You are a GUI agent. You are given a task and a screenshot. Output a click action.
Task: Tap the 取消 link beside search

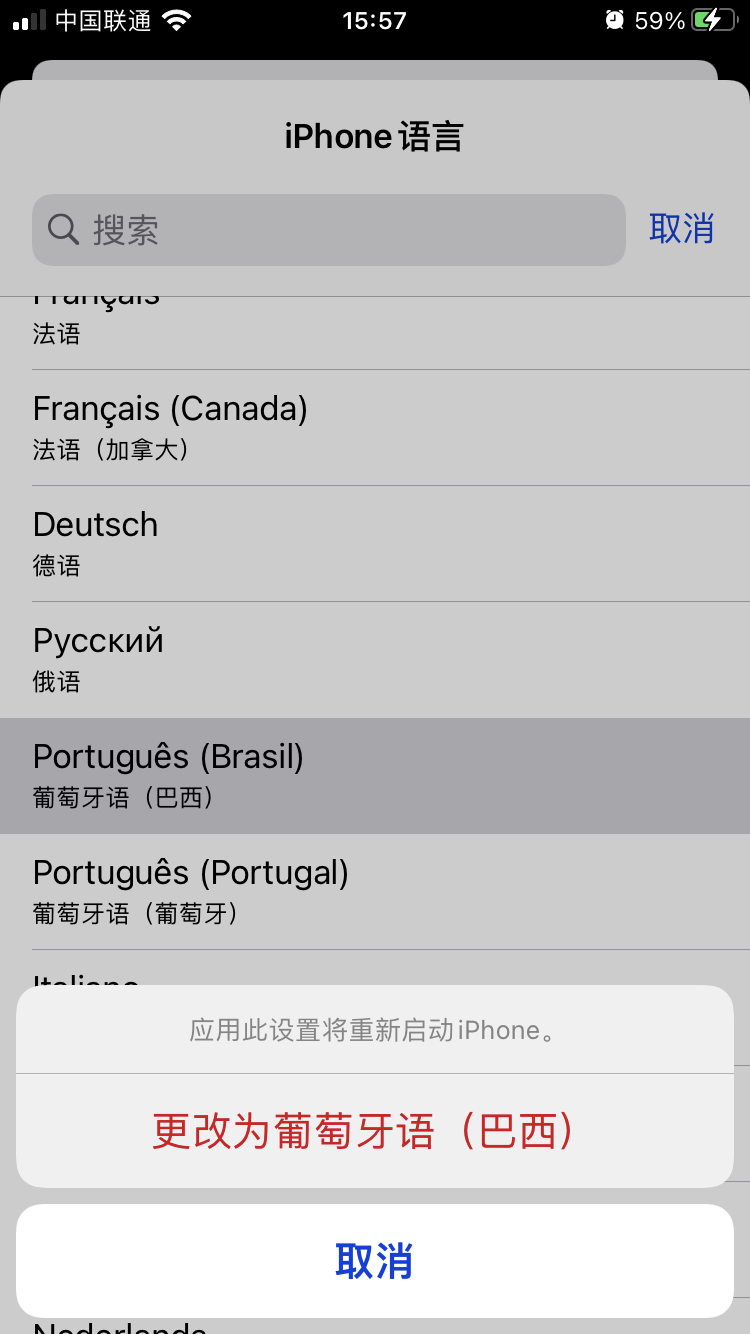coord(681,229)
